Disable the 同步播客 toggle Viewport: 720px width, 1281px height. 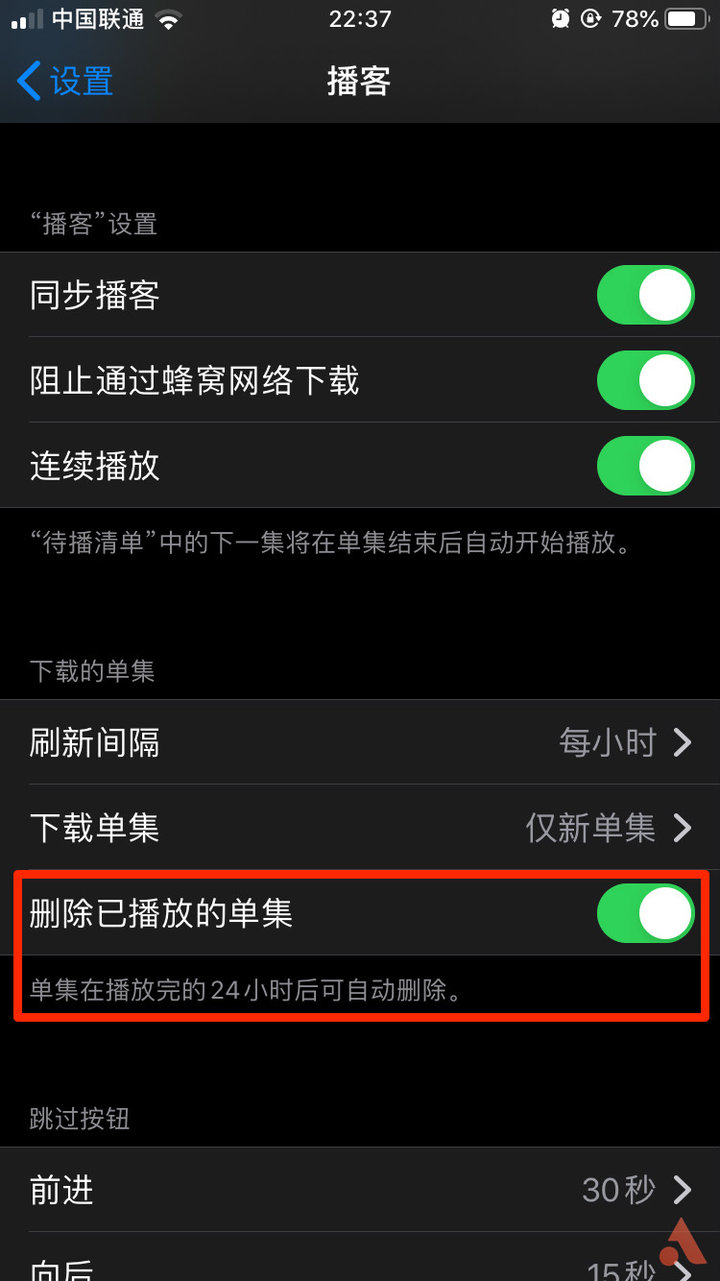(x=645, y=294)
